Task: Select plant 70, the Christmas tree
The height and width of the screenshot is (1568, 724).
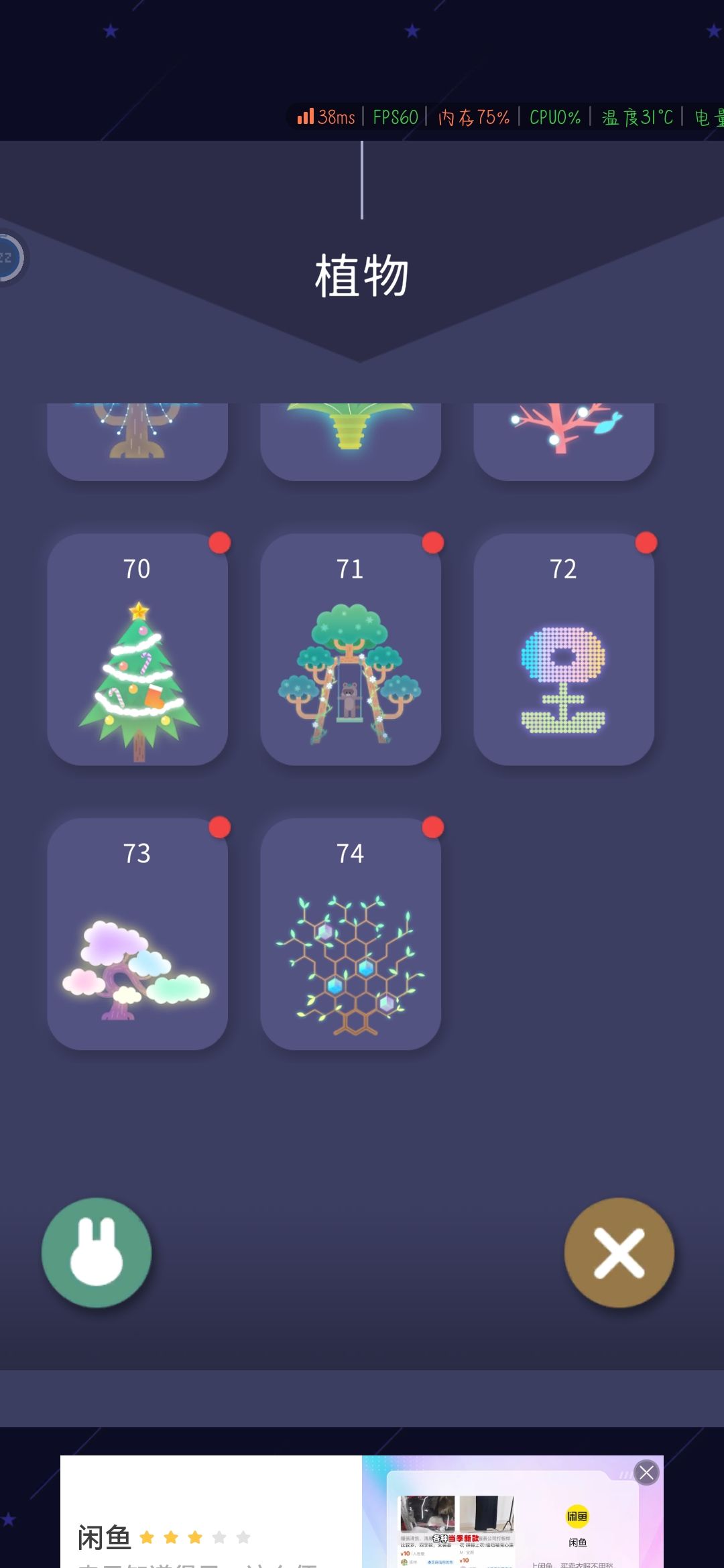Action: (137, 649)
